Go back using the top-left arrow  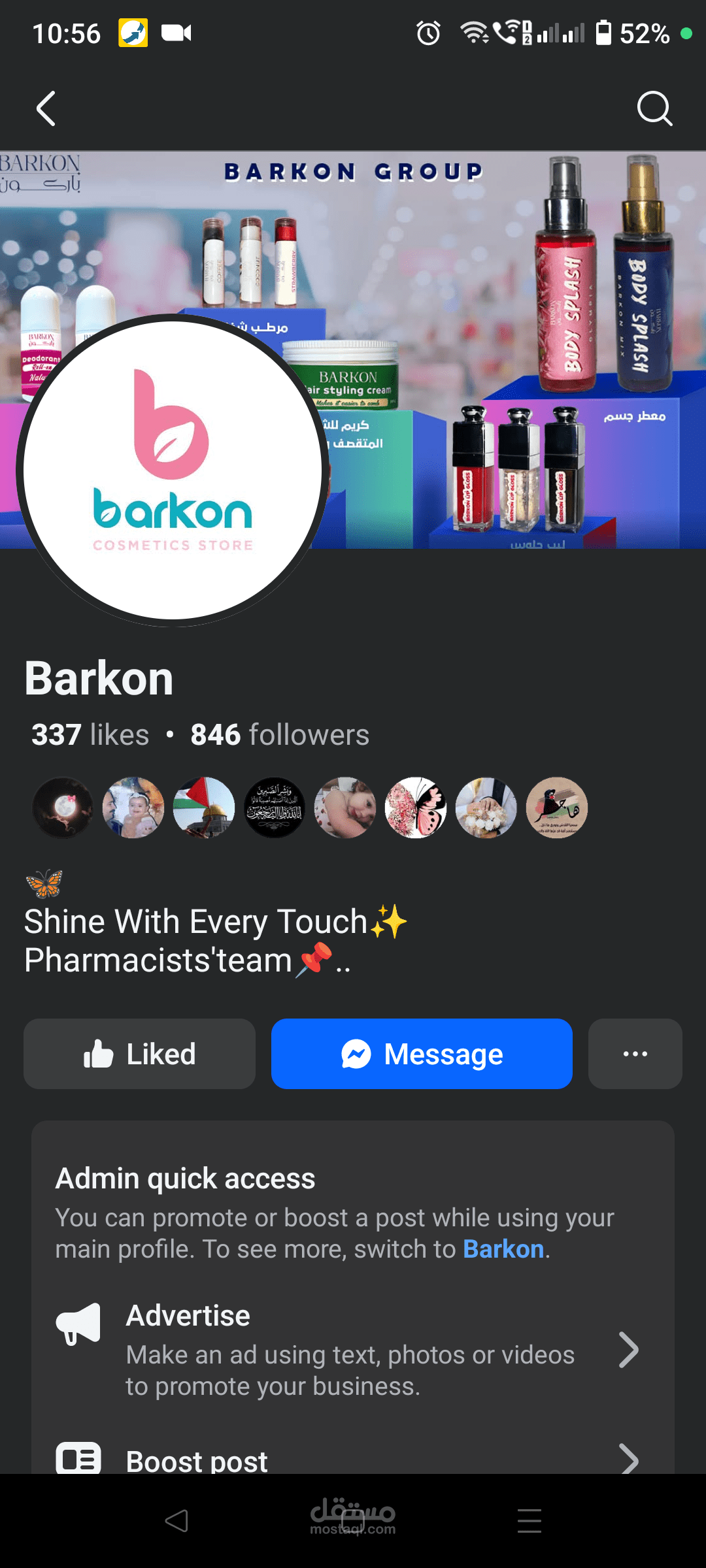pos(46,108)
